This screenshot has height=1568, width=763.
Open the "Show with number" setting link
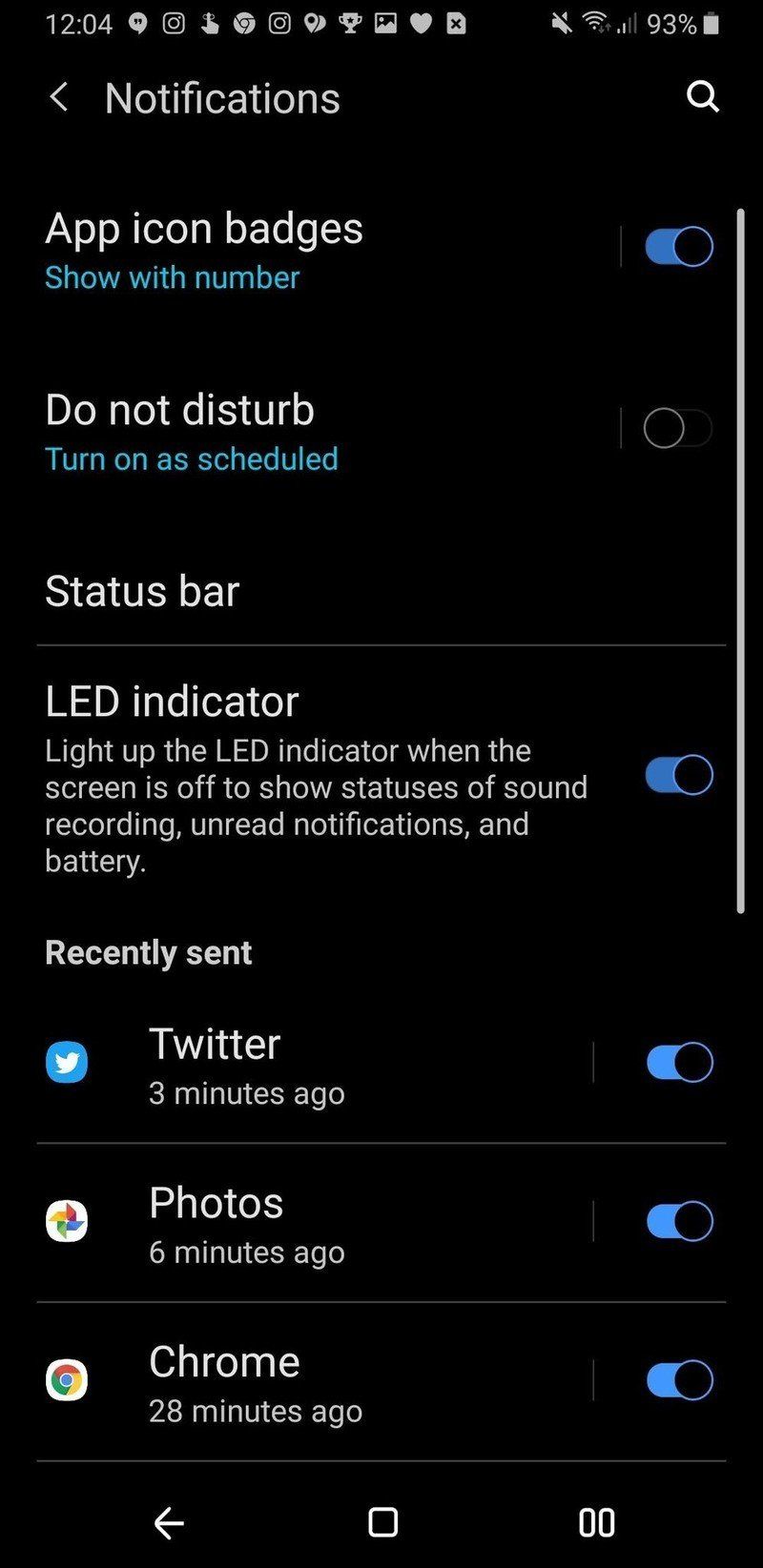point(172,277)
